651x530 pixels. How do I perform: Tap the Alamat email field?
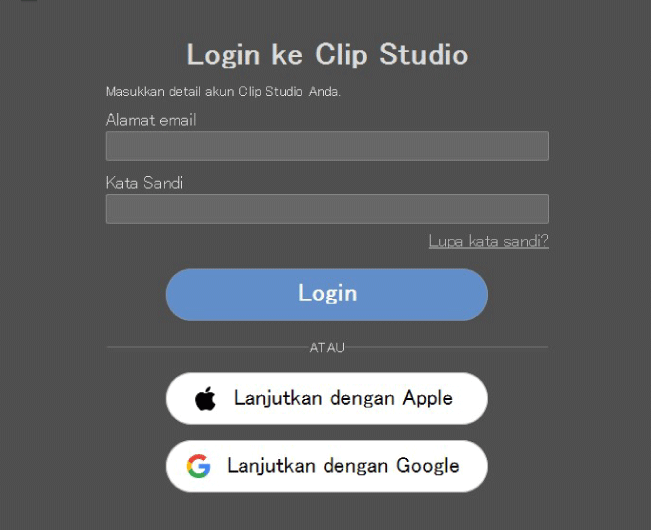pyautogui.click(x=327, y=146)
